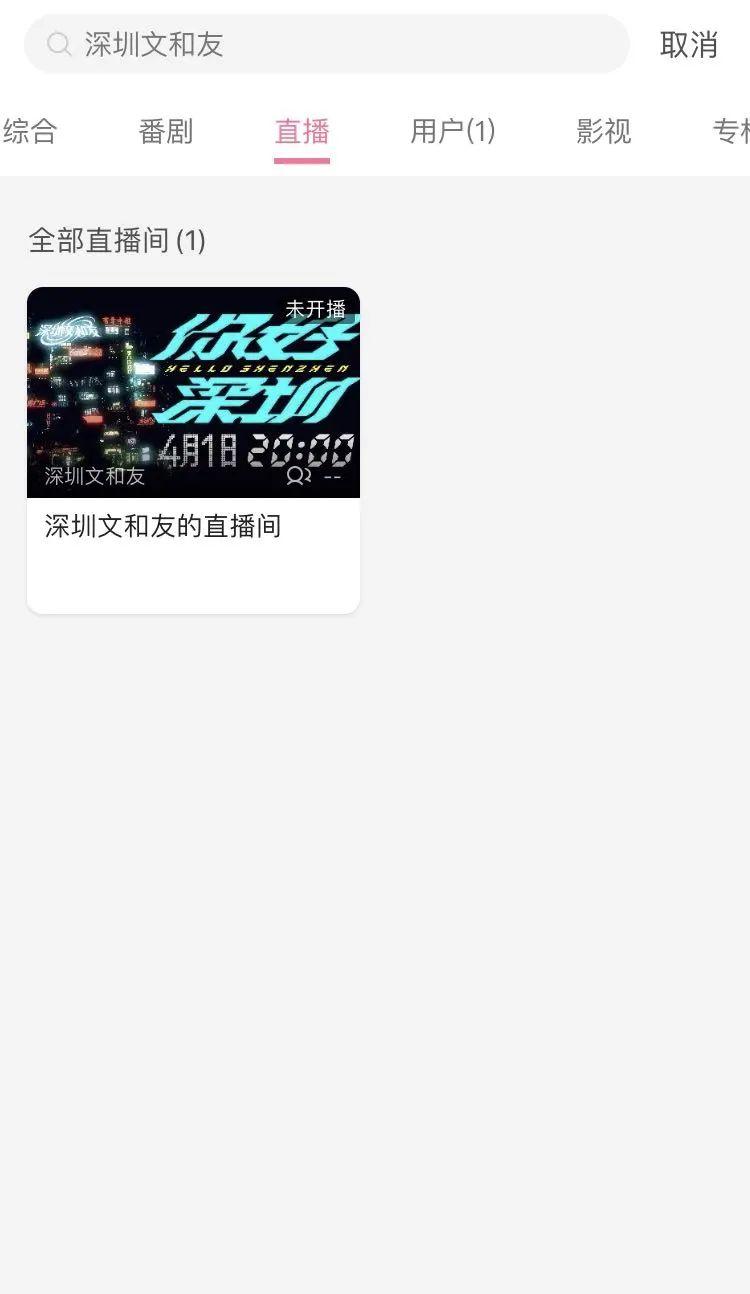Switch to the 影视 tab

coord(604,131)
